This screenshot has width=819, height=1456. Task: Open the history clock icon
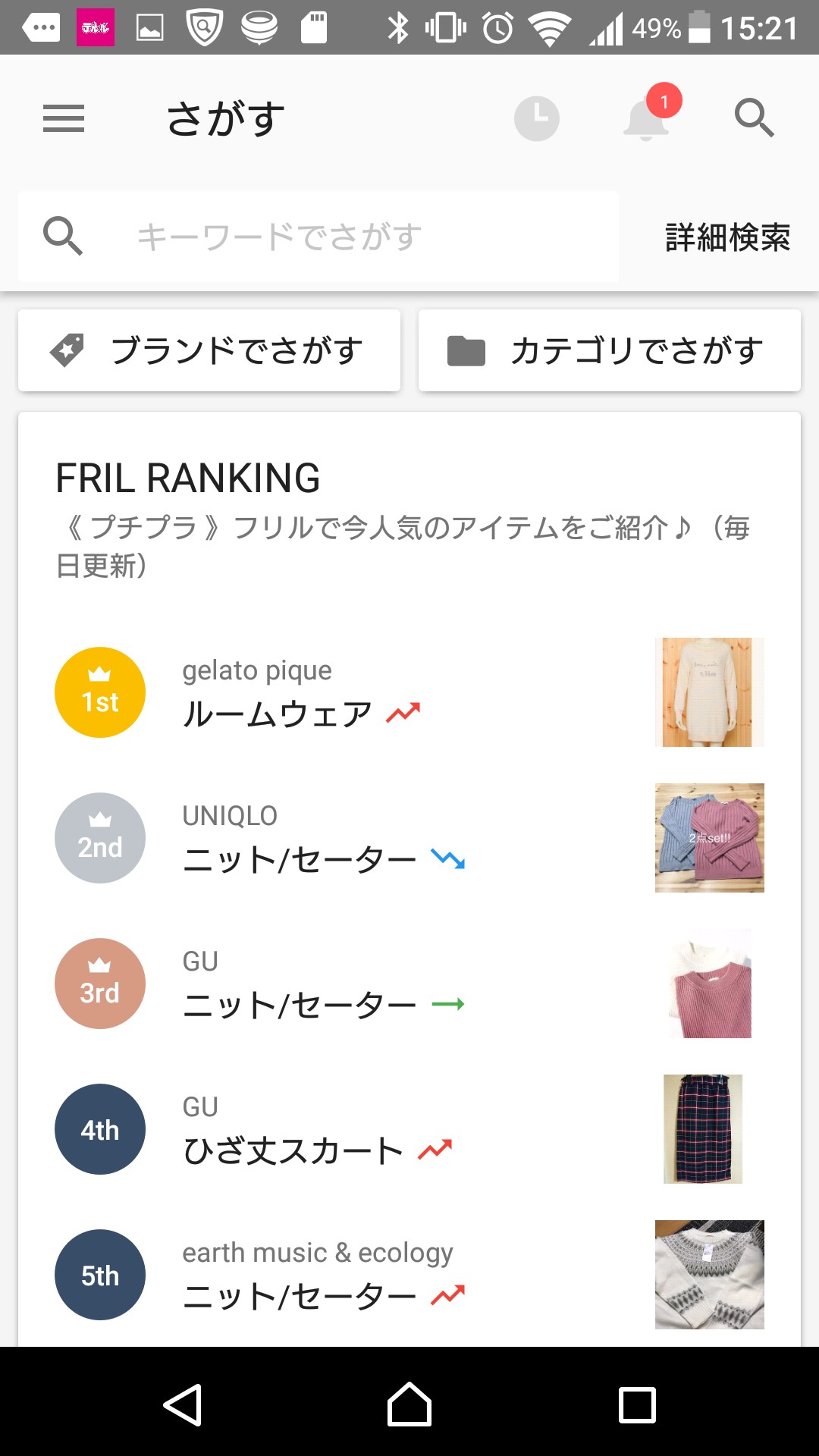536,118
